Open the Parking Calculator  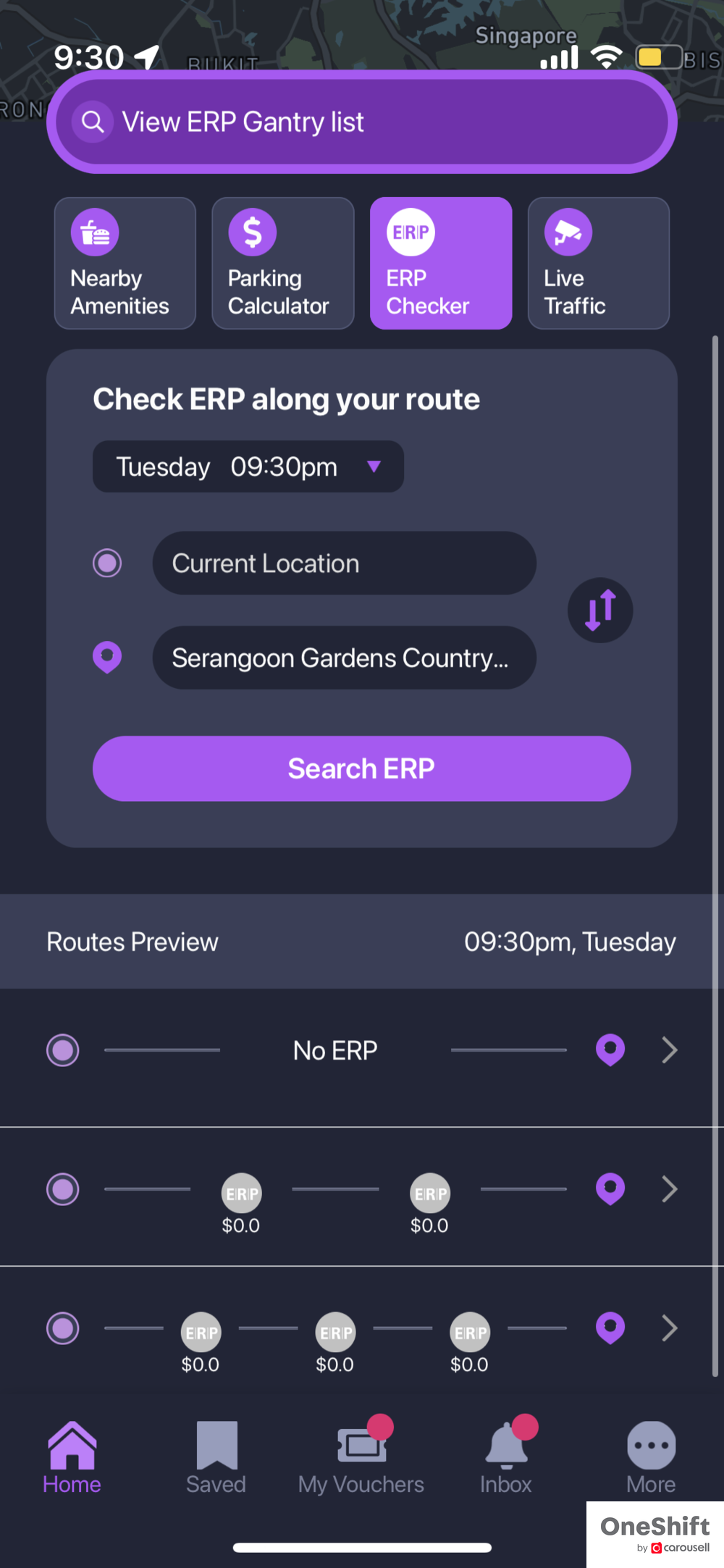(282, 263)
